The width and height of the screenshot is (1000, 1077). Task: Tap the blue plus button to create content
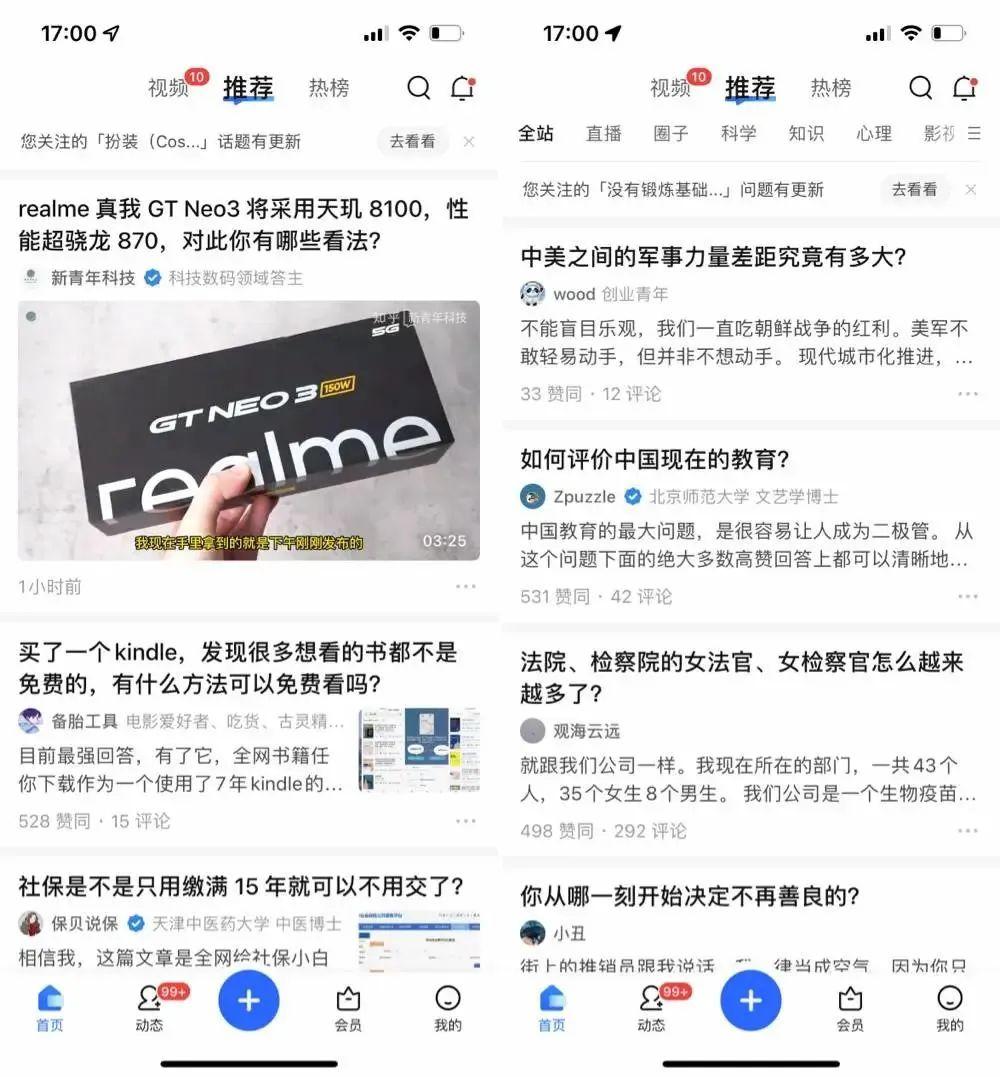248,1002
